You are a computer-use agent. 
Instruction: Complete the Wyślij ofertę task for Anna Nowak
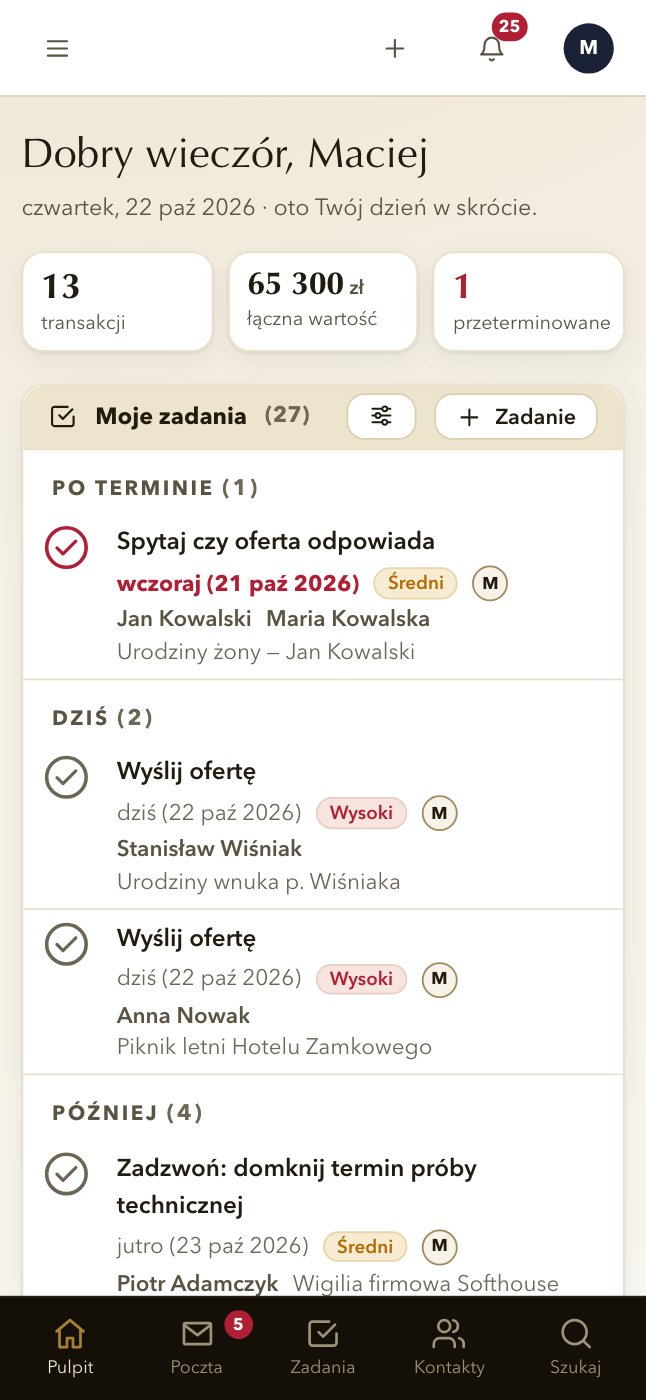point(67,943)
